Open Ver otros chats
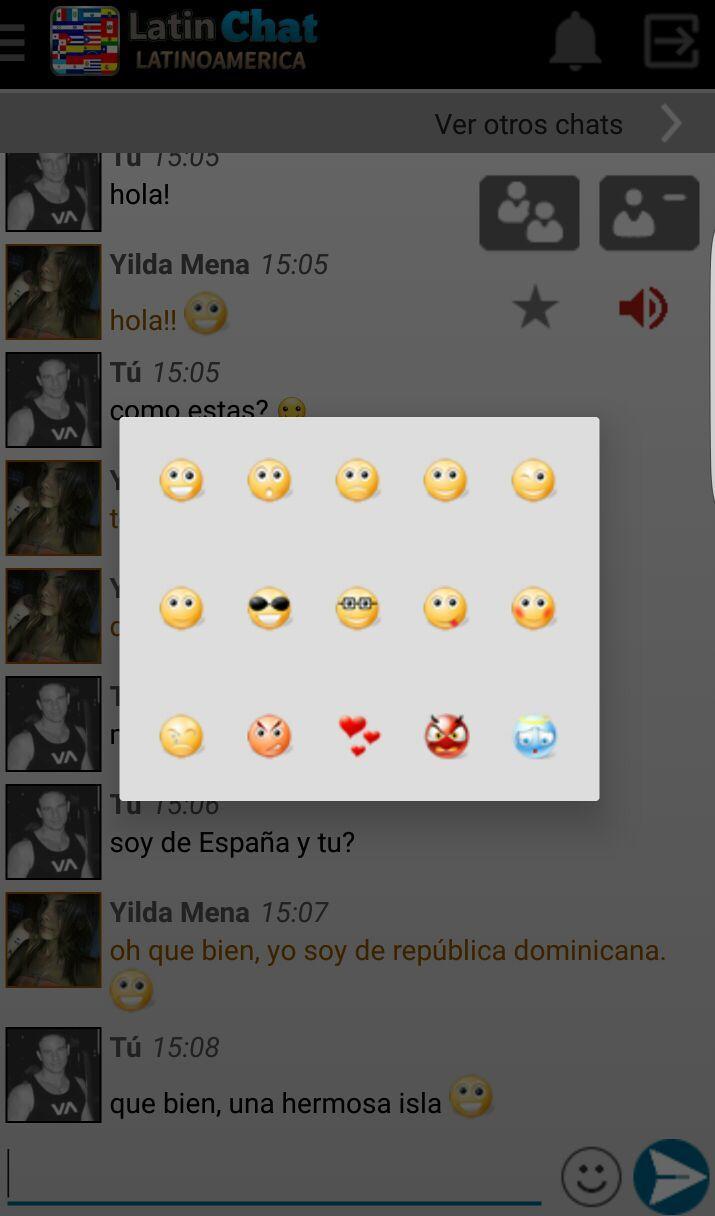 (x=556, y=124)
